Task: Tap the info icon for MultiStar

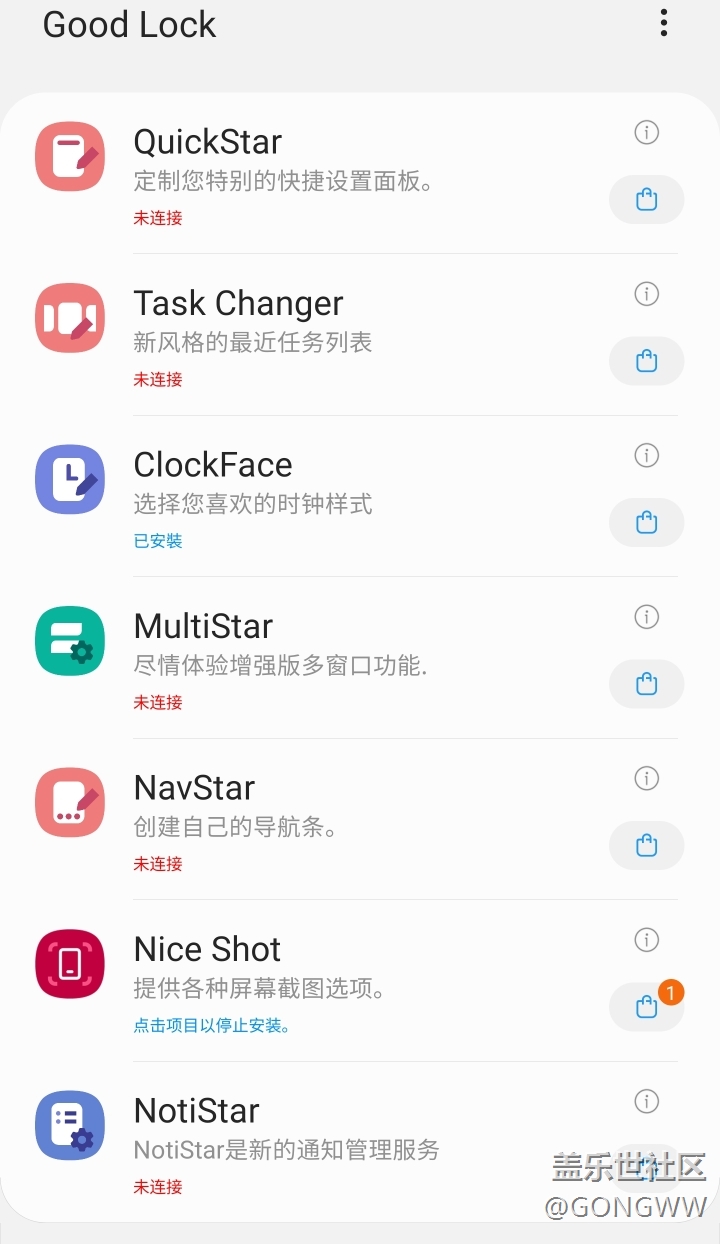Action: [647, 617]
